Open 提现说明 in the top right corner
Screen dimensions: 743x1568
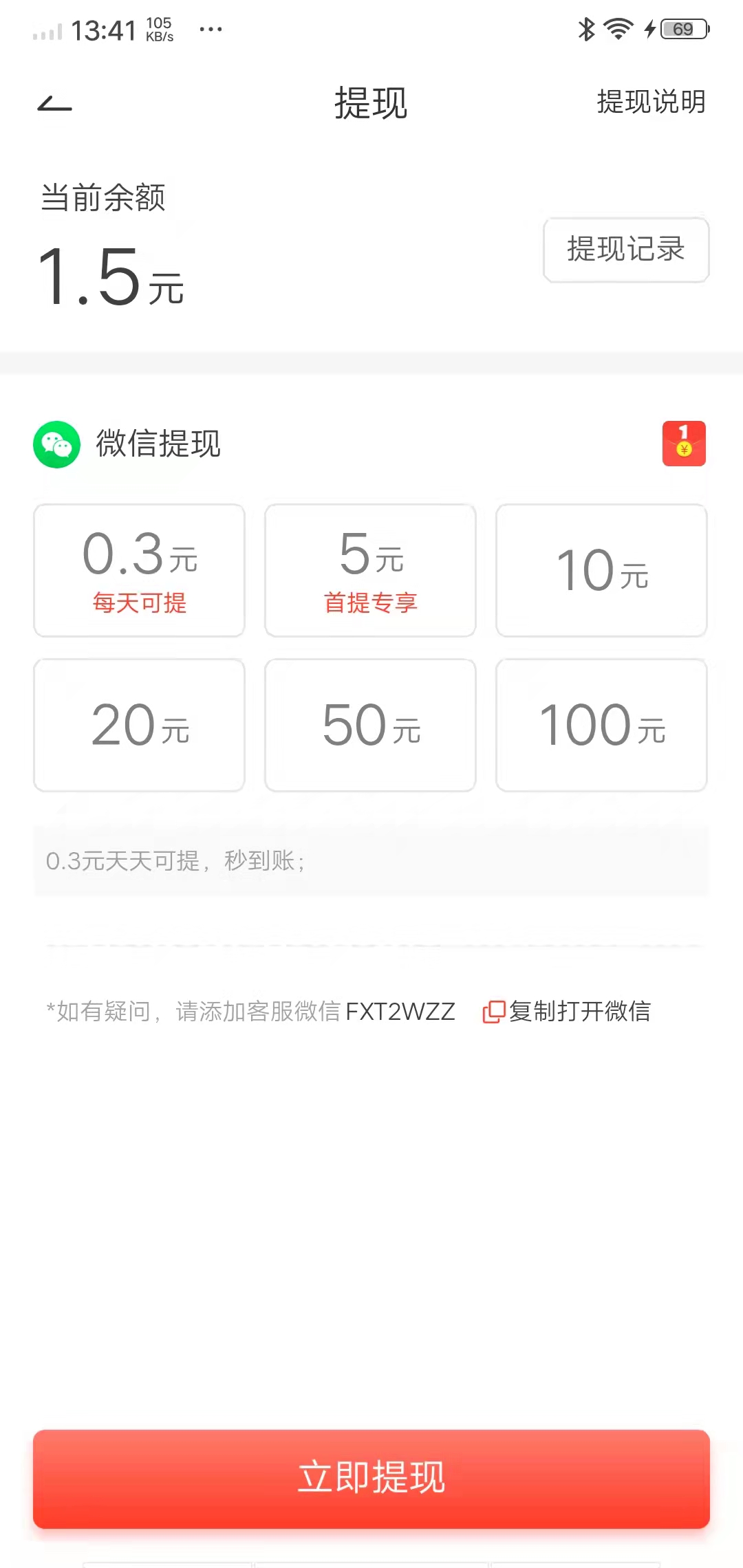pyautogui.click(x=650, y=102)
